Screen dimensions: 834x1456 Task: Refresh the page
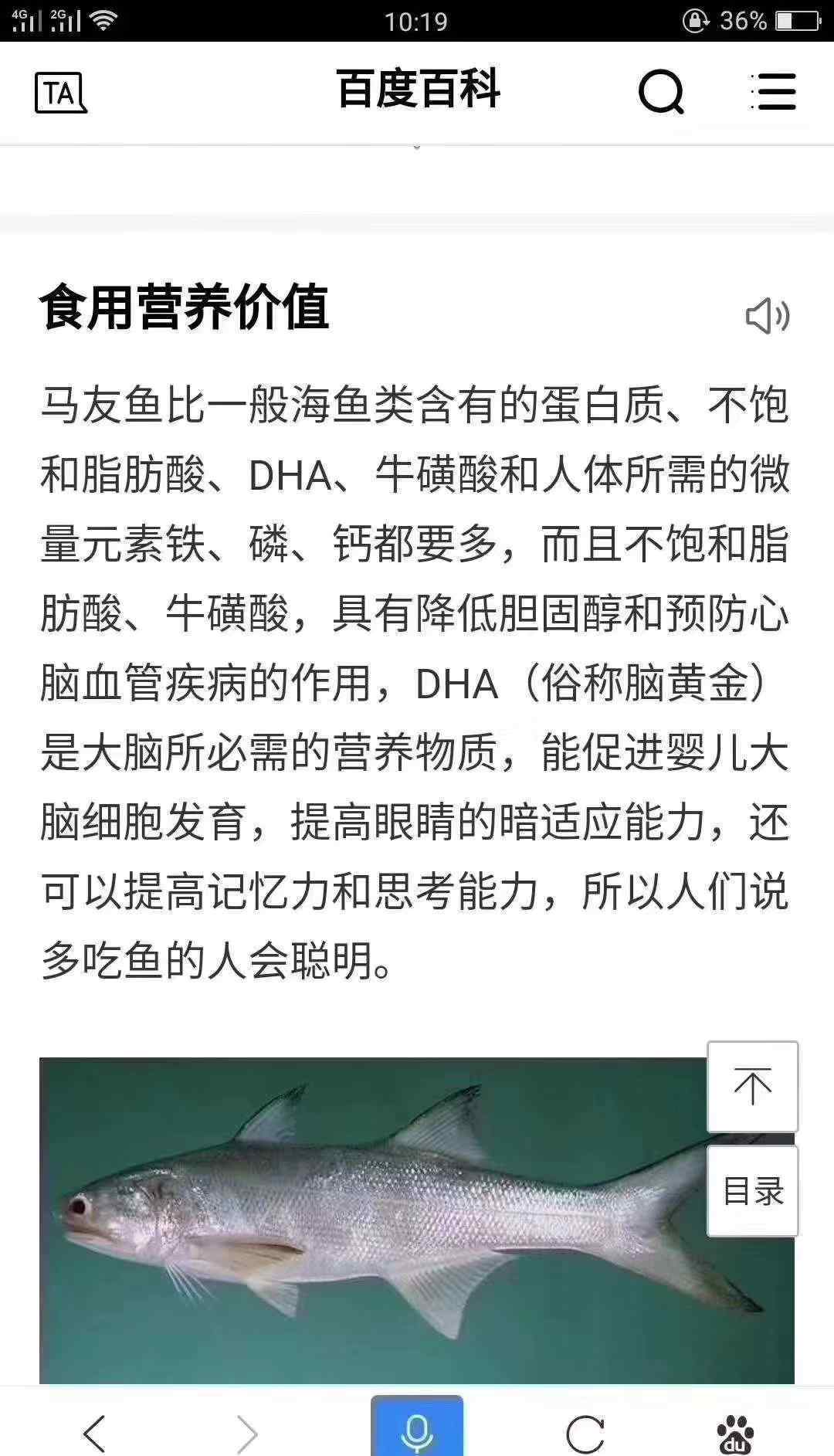[x=585, y=1434]
